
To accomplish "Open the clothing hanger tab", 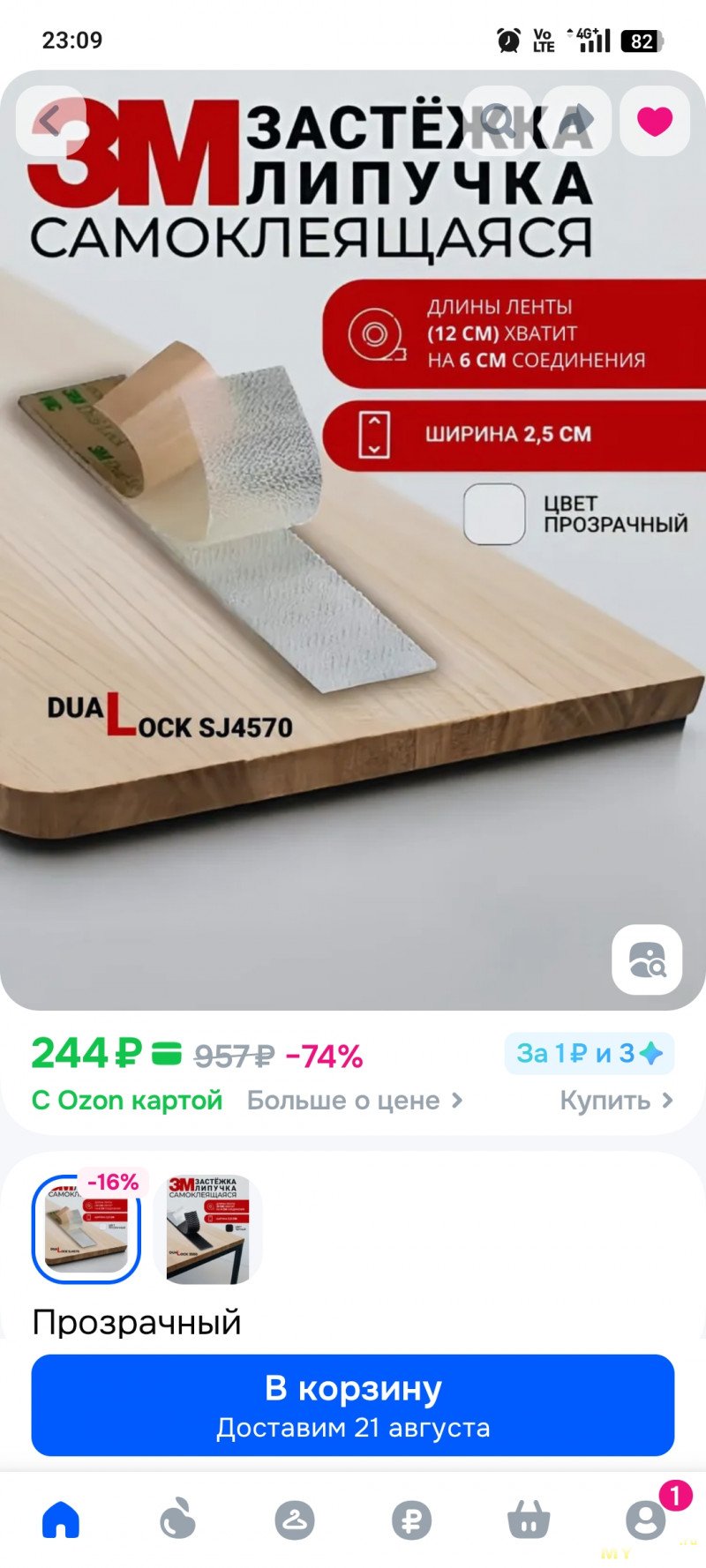I will click(x=295, y=1519).
